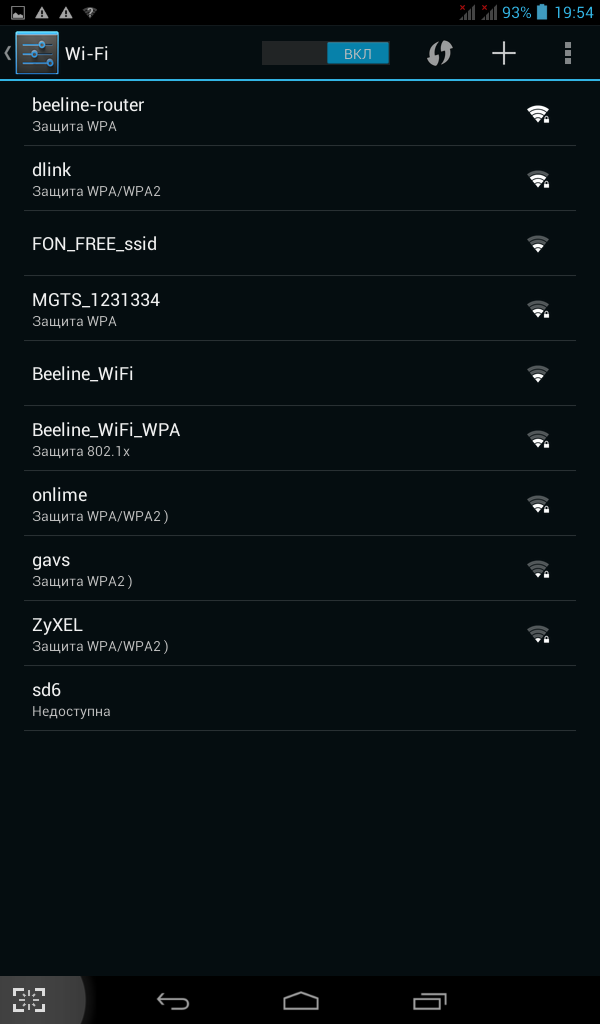Image resolution: width=600 pixels, height=1024 pixels.
Task: Connect to ZyXEL network
Action: pos(300,633)
